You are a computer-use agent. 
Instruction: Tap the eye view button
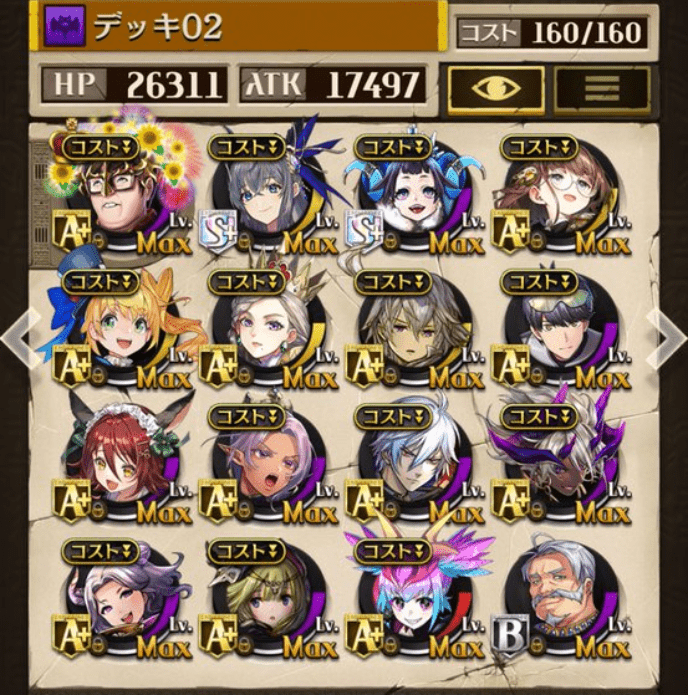pos(496,89)
